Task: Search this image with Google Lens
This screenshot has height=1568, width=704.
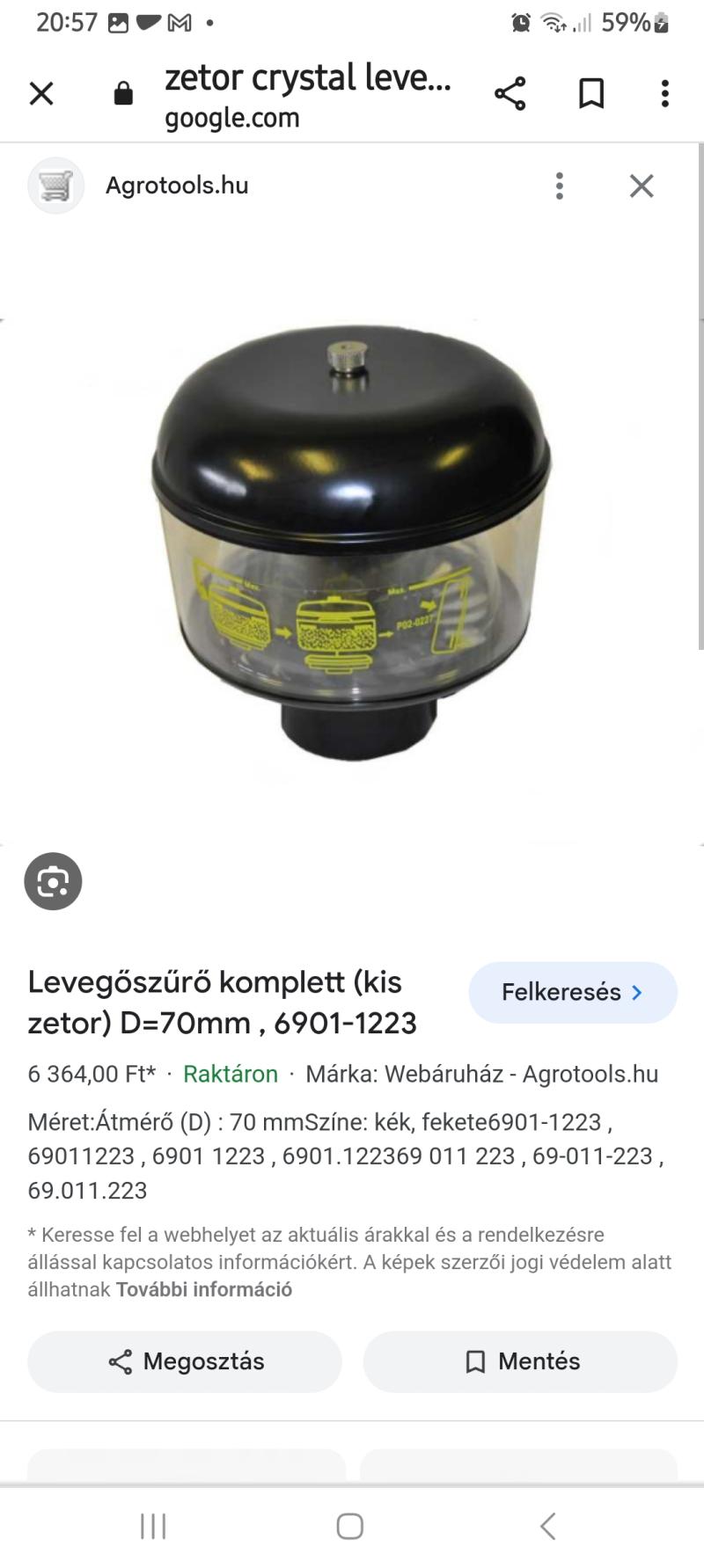Action: click(53, 881)
